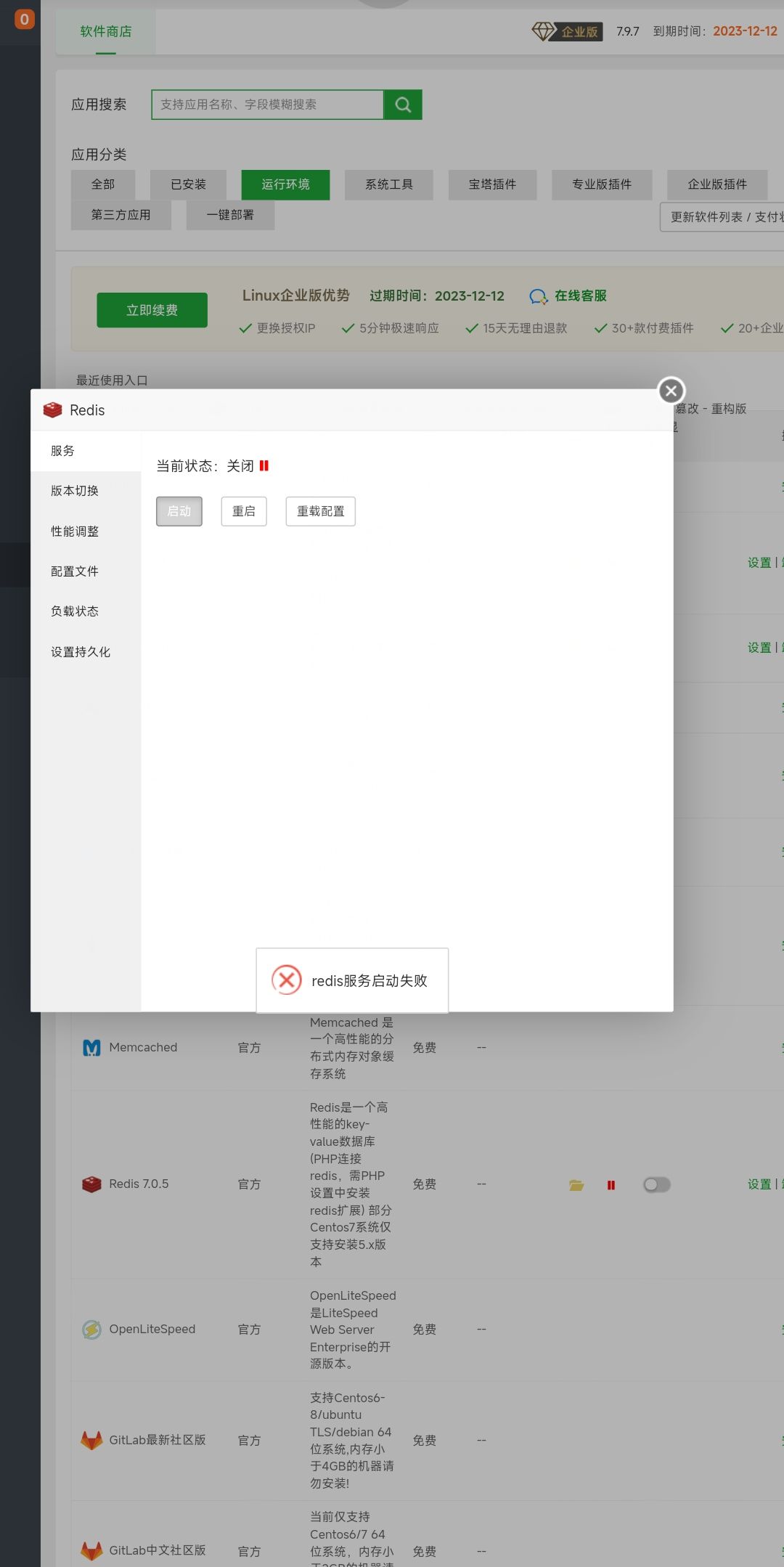Toggle the Redis 7.0.5 homepage display switch
Screen dimensions: 784x1567
click(x=656, y=1184)
